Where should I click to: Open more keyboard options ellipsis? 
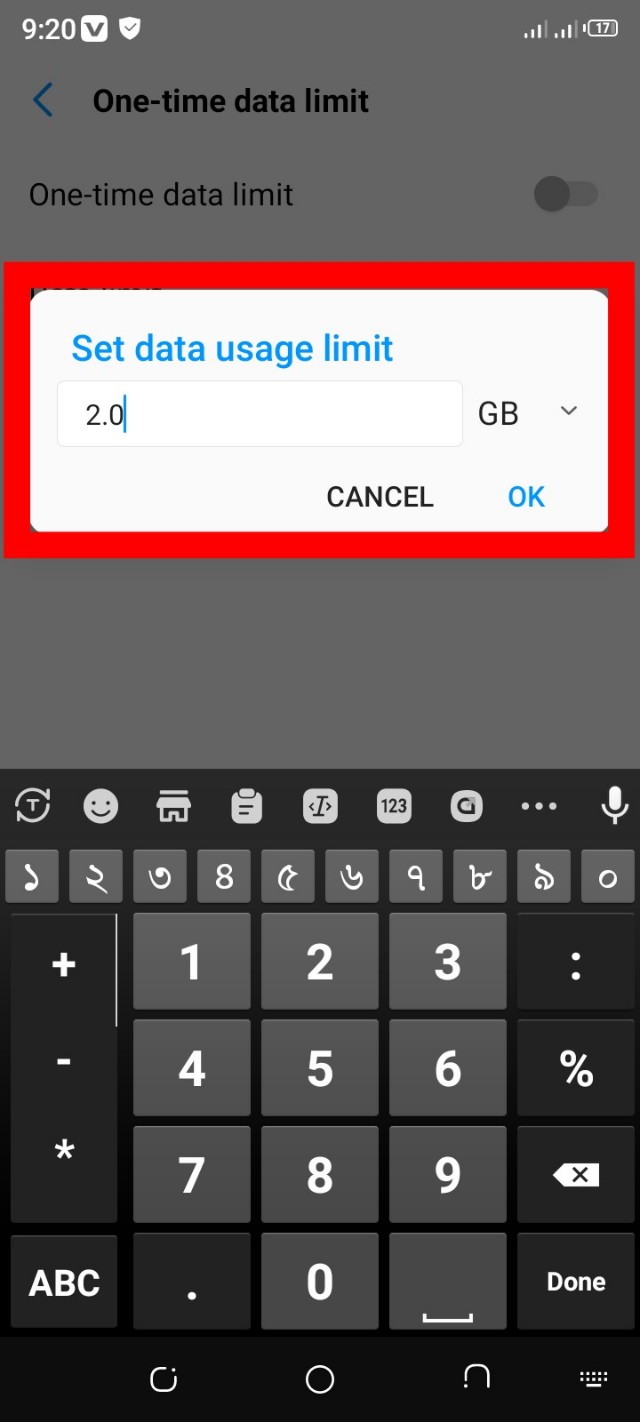pyautogui.click(x=539, y=806)
